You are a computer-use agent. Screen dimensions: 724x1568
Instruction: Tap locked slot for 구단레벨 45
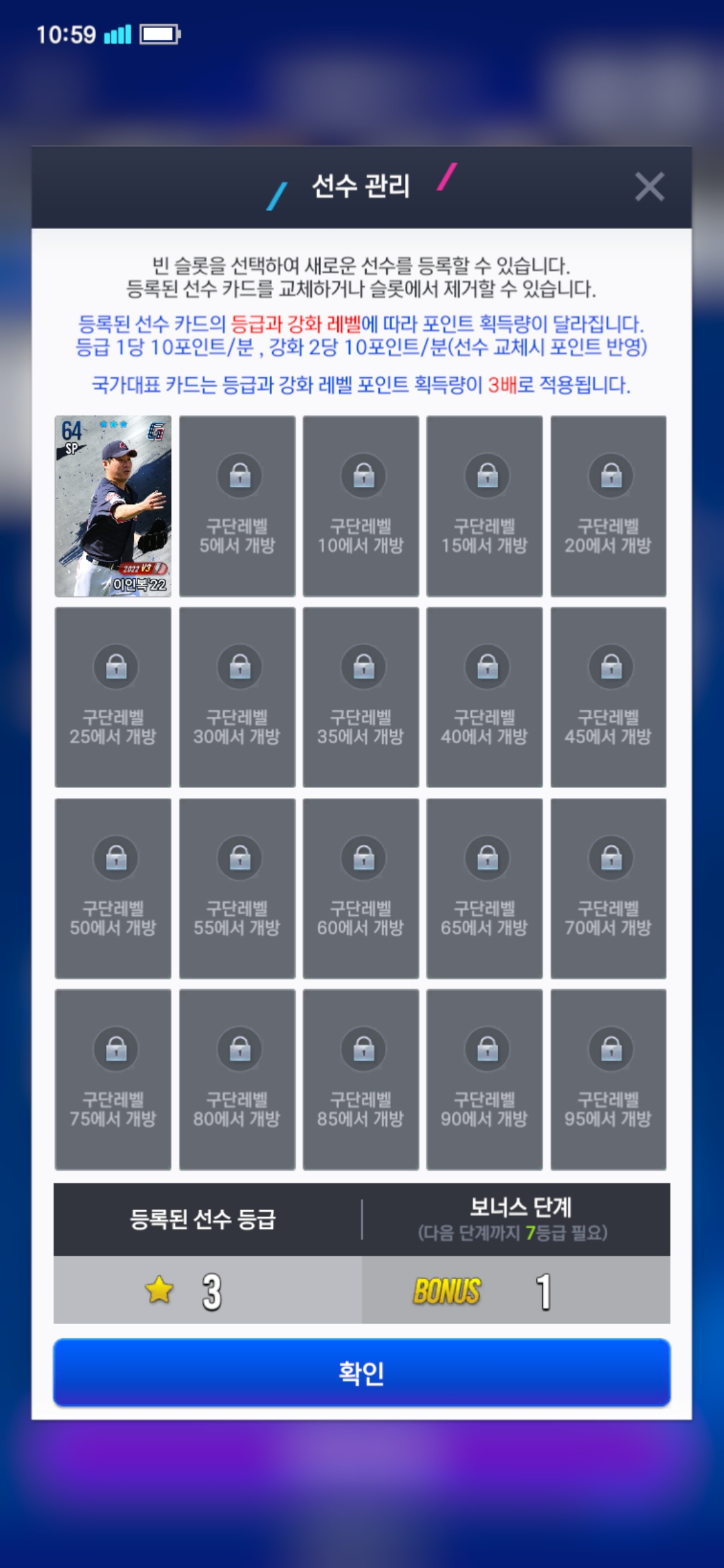[x=608, y=697]
